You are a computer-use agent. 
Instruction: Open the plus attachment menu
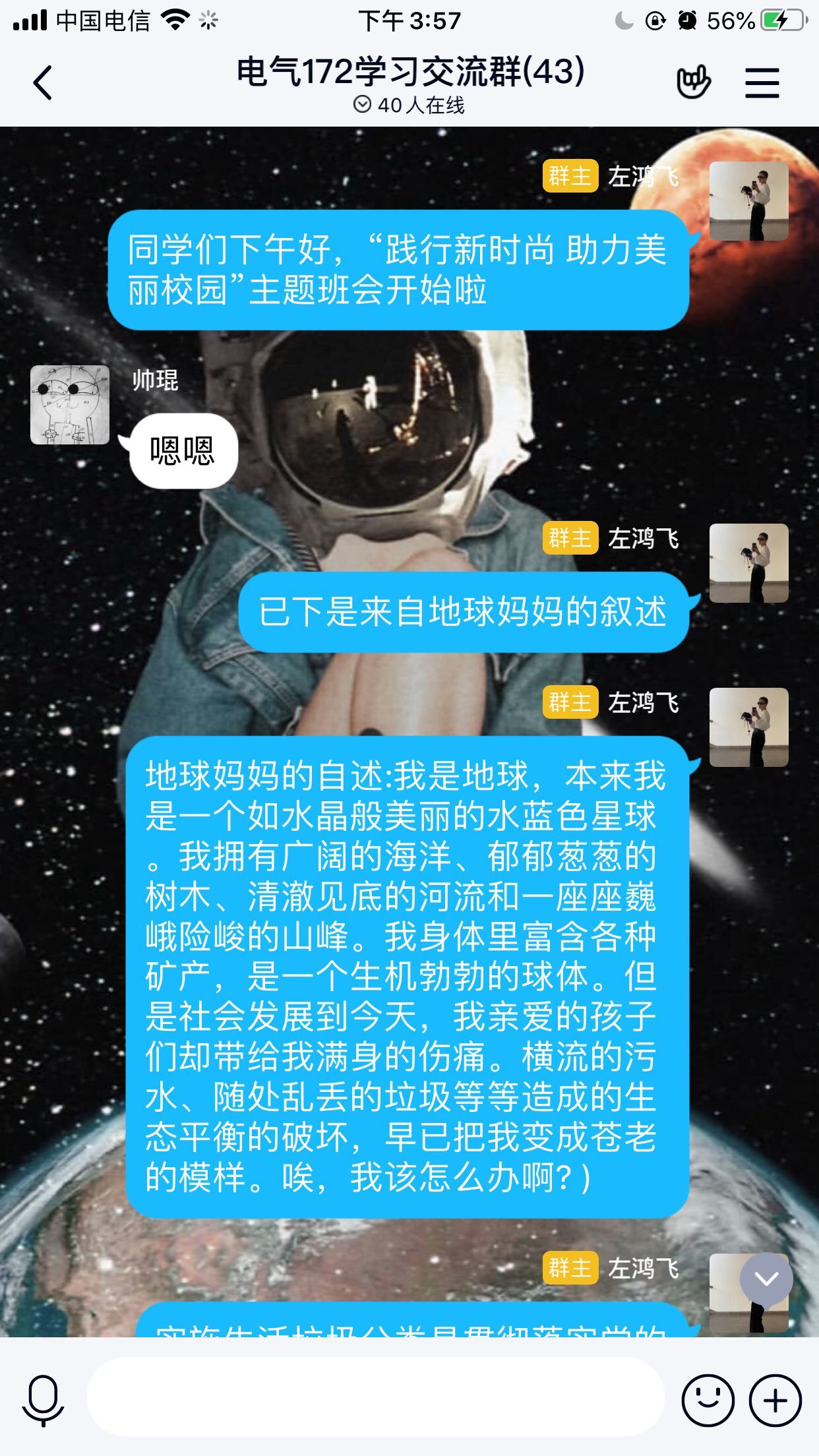(775, 1401)
